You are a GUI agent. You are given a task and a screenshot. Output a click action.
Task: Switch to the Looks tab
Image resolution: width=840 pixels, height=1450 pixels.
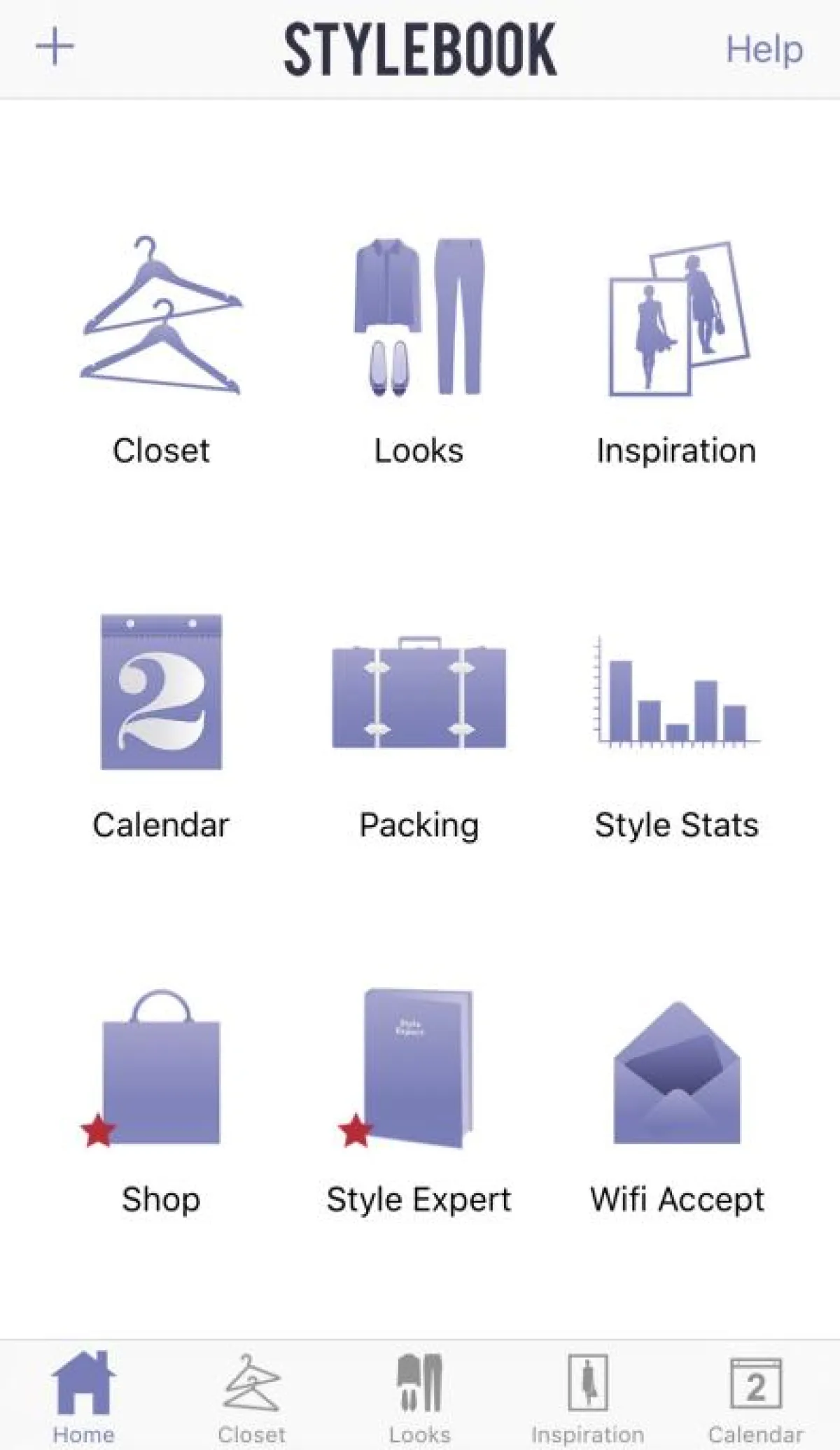[420, 1395]
